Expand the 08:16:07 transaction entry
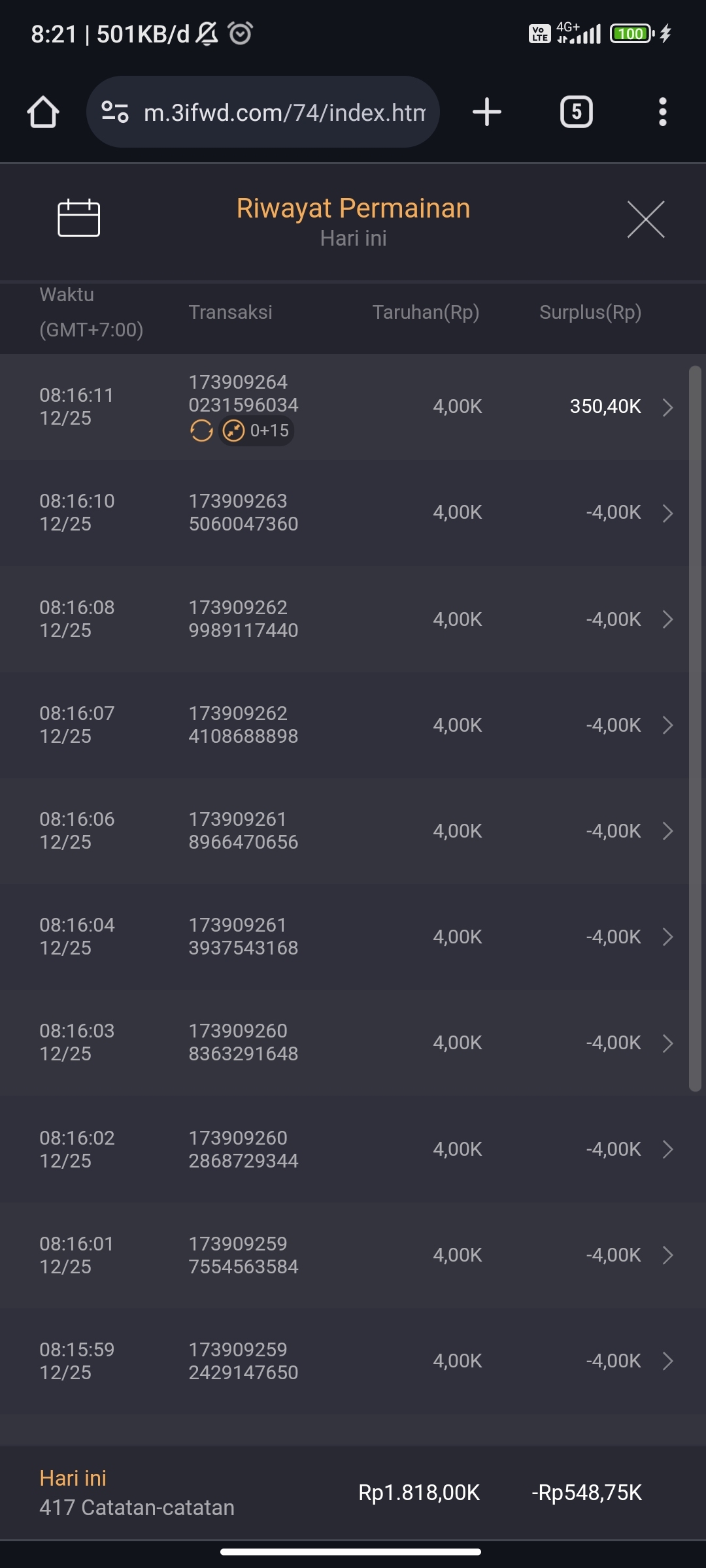The height and width of the screenshot is (1568, 706). (x=353, y=725)
